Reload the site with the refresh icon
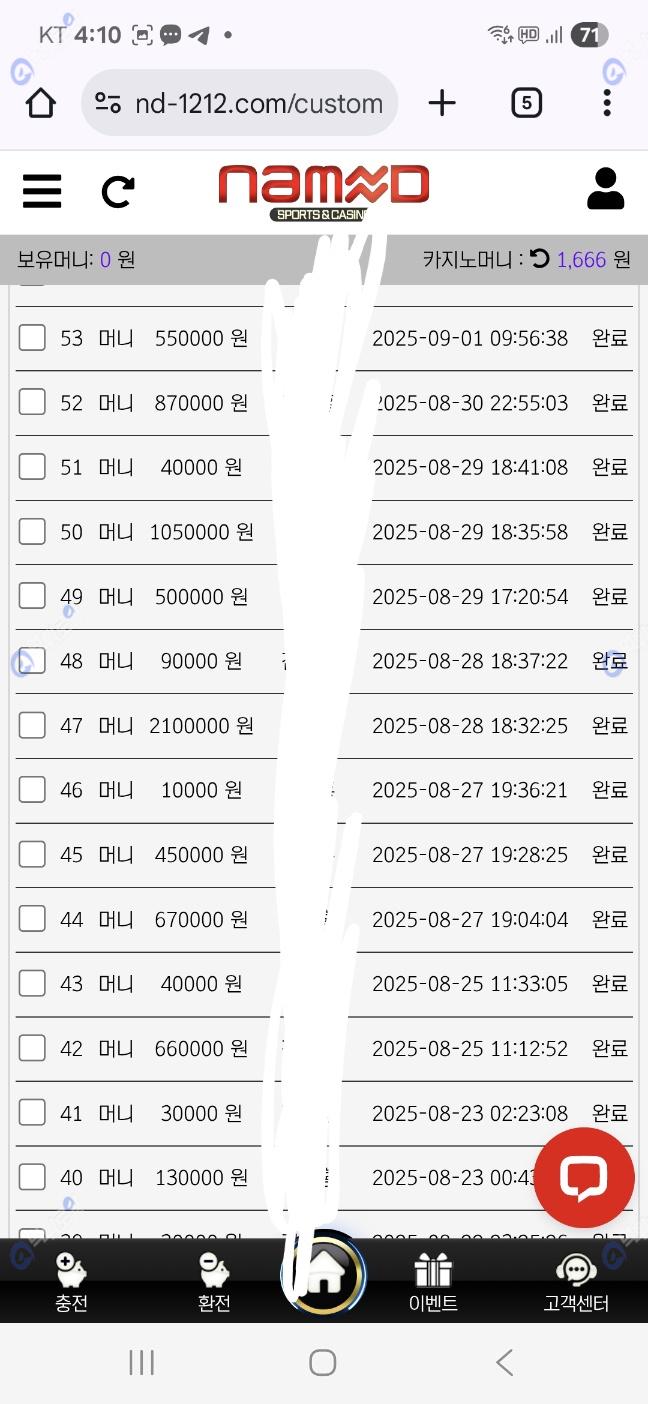The width and height of the screenshot is (648, 1404). pos(117,191)
